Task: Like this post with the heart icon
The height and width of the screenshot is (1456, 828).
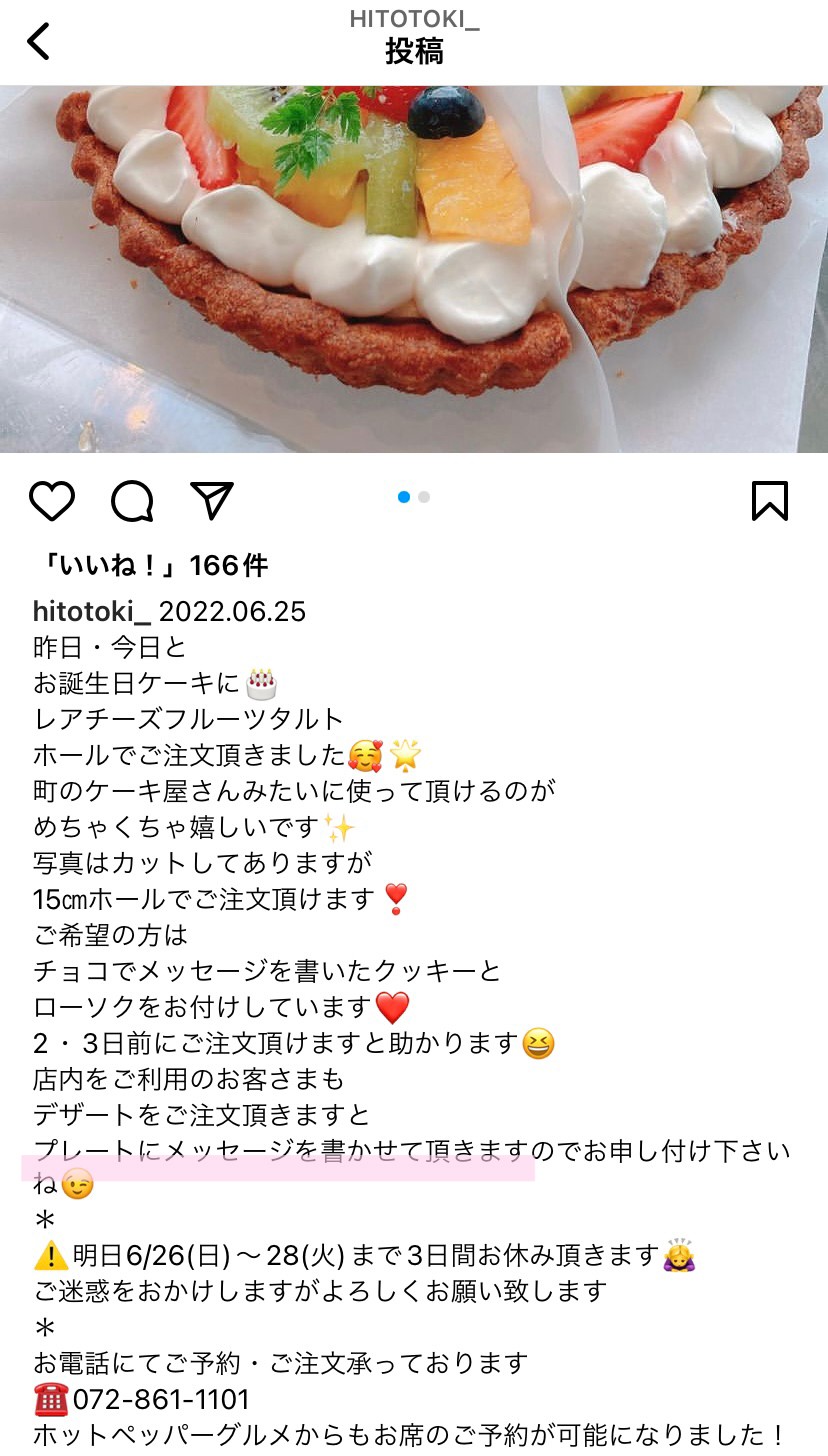Action: pyautogui.click(x=52, y=501)
